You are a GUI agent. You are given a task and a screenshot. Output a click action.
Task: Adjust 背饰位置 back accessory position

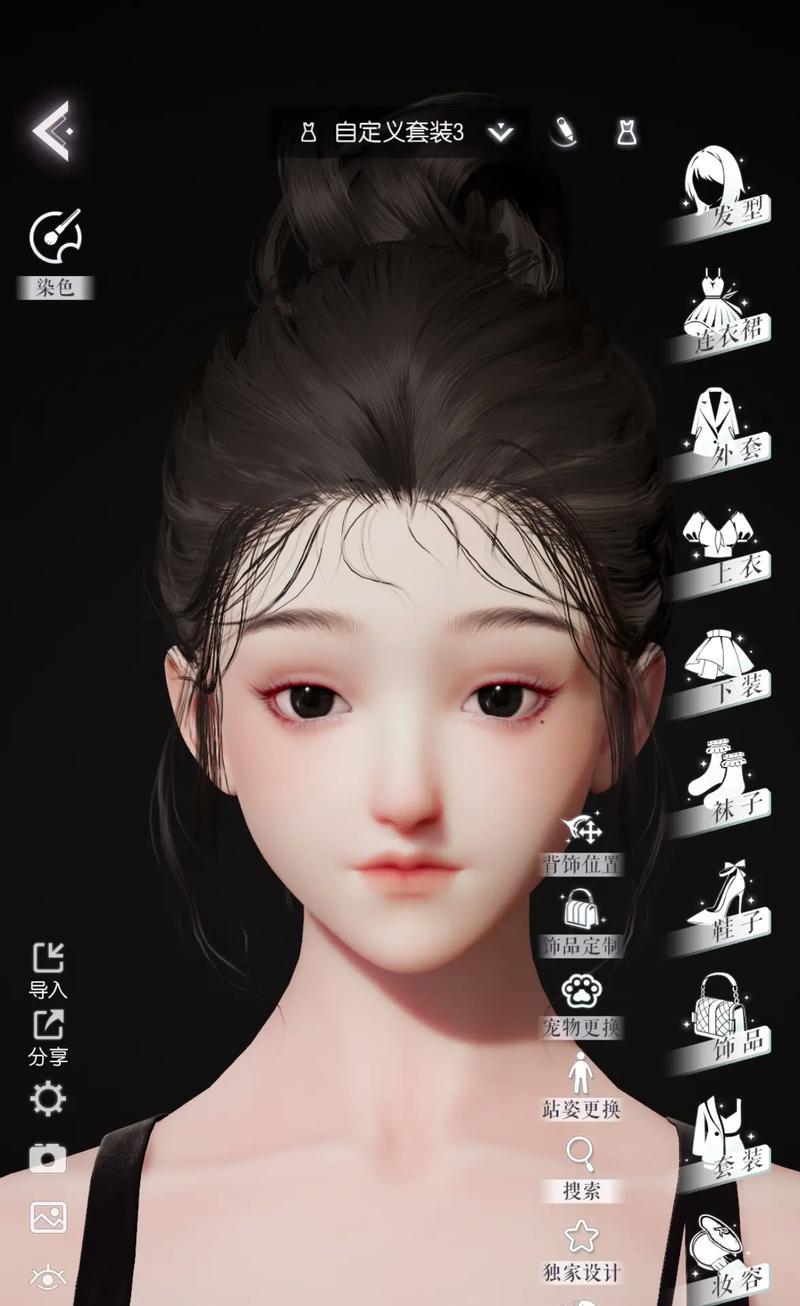tap(583, 843)
